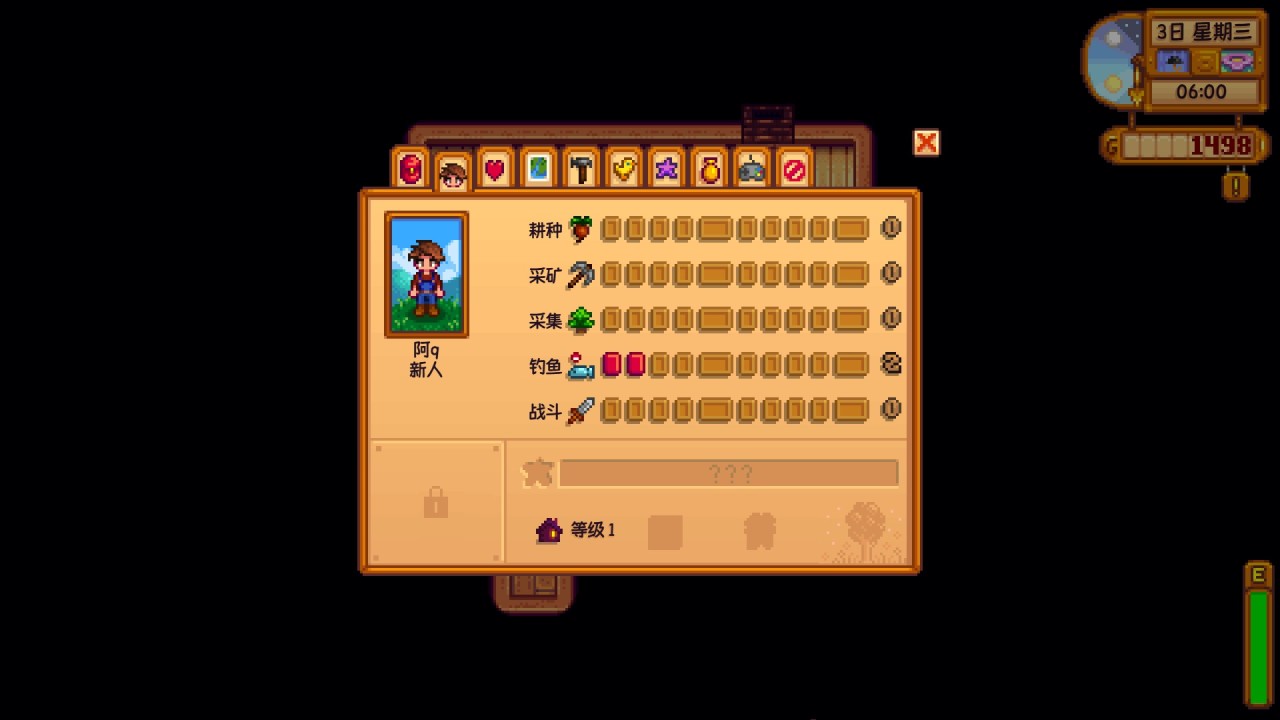Open the animals chick tab
This screenshot has width=1280, height=720.
624,168
